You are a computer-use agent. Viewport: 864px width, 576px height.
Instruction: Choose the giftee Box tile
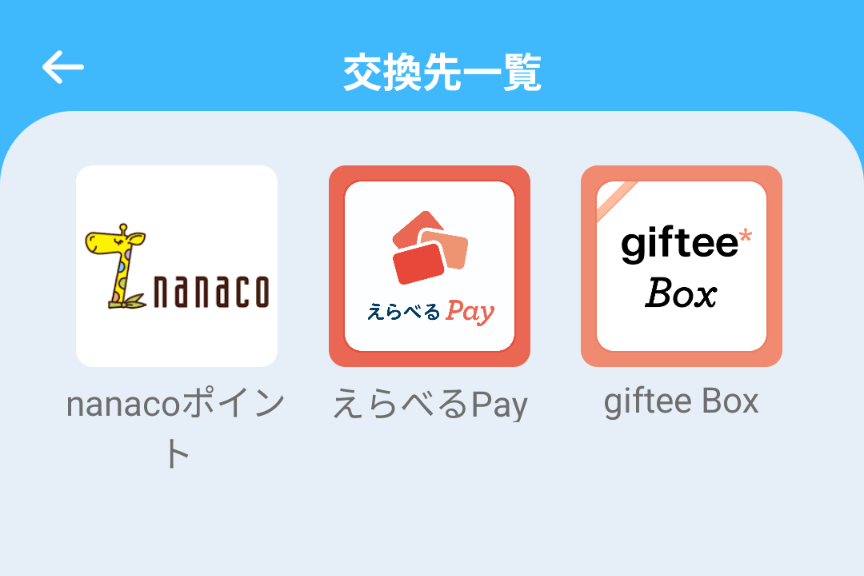(681, 266)
